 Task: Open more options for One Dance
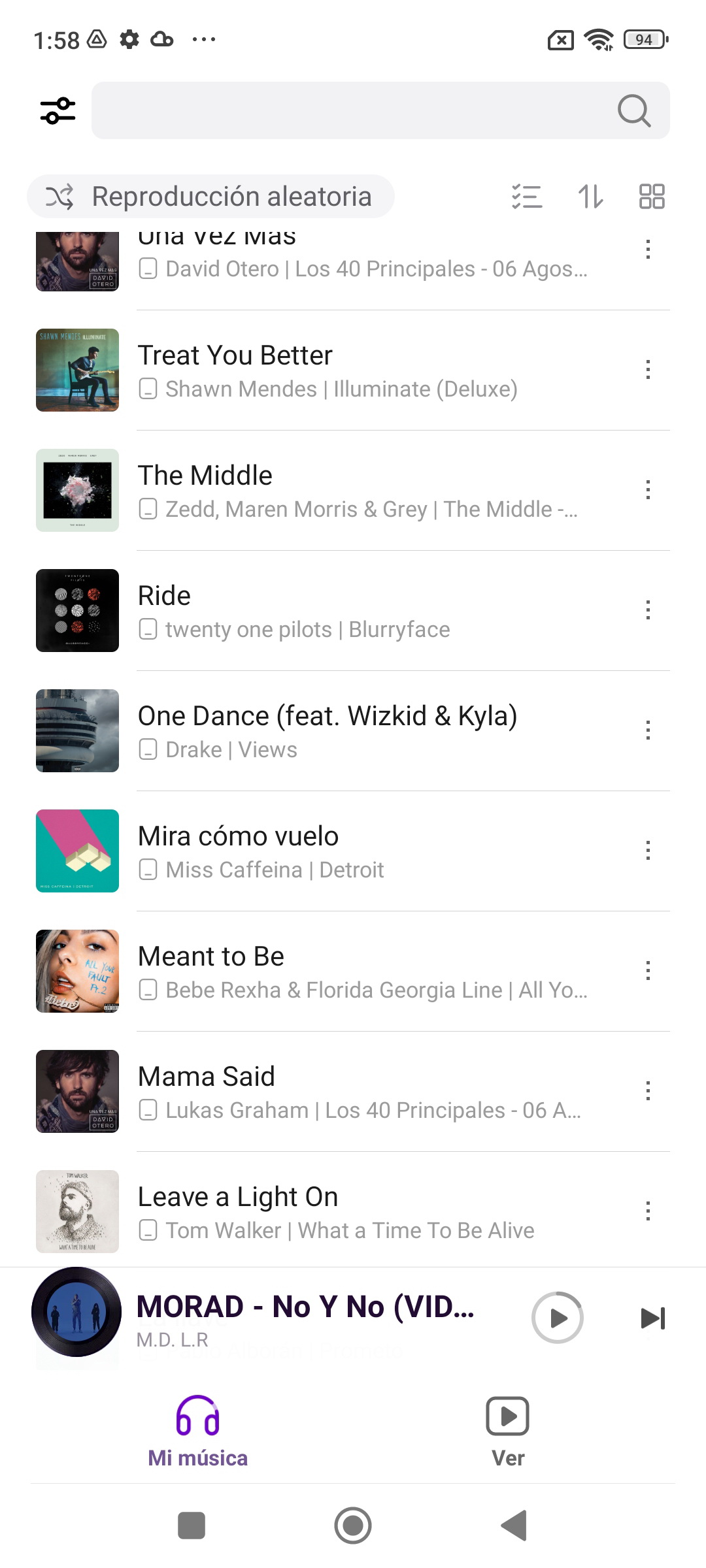click(648, 730)
